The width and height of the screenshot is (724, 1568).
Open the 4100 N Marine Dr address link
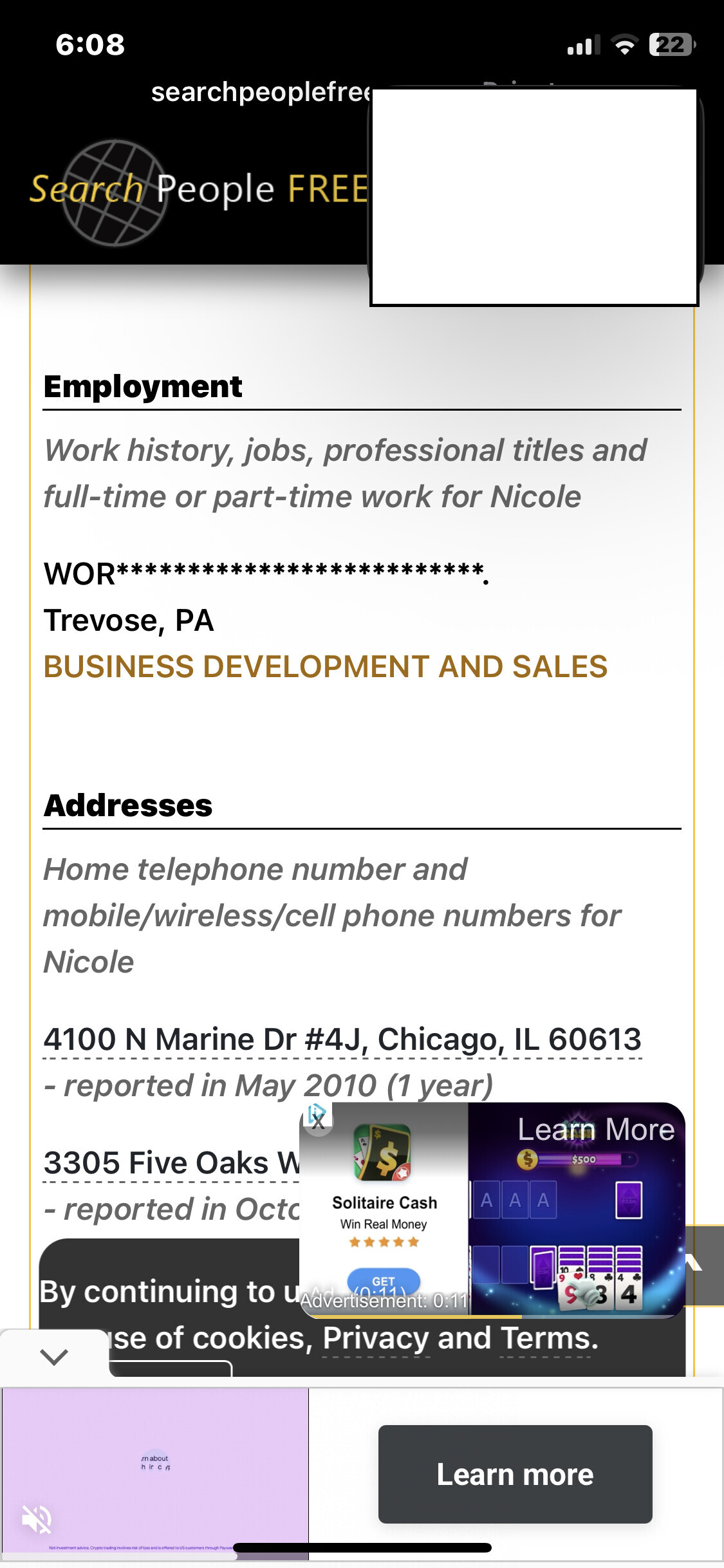[x=342, y=1040]
